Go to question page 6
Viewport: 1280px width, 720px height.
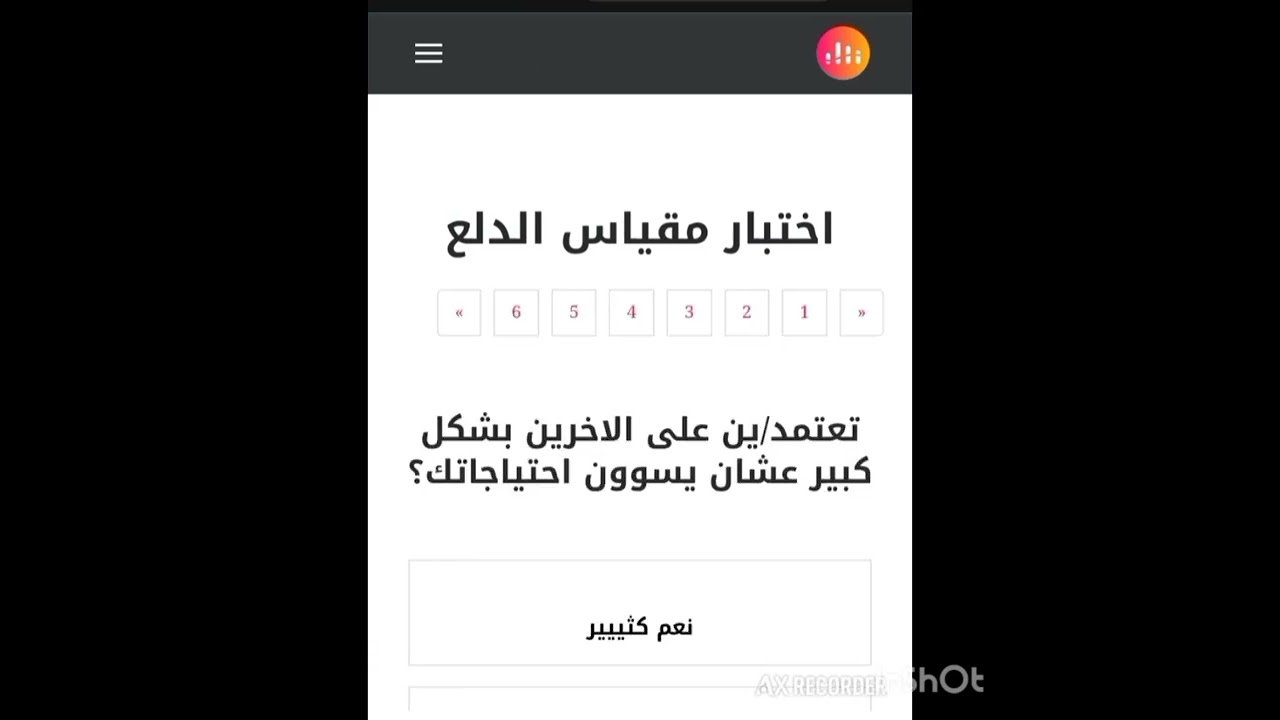click(516, 313)
